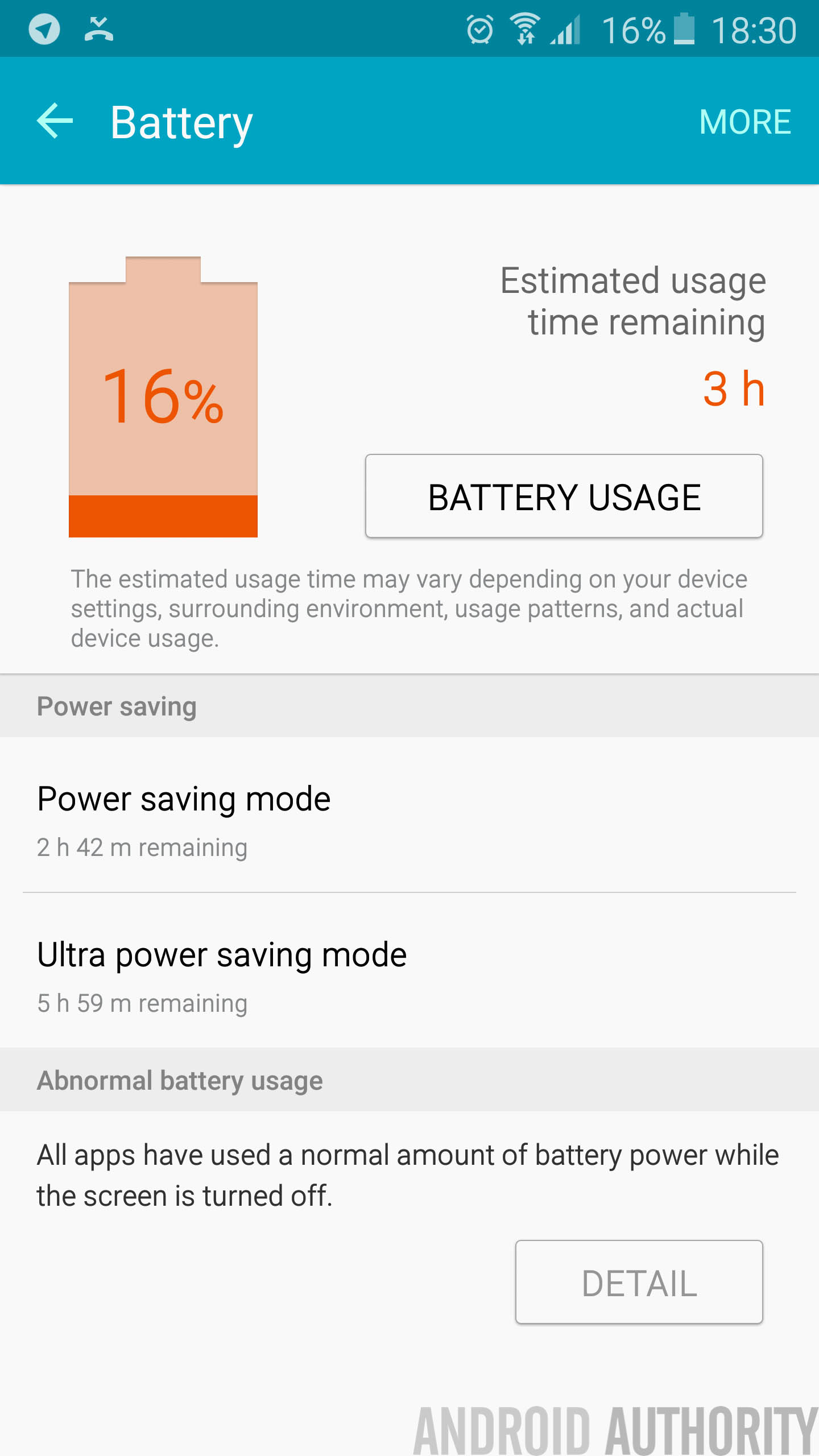Open the BATTERY USAGE details

pos(564,496)
